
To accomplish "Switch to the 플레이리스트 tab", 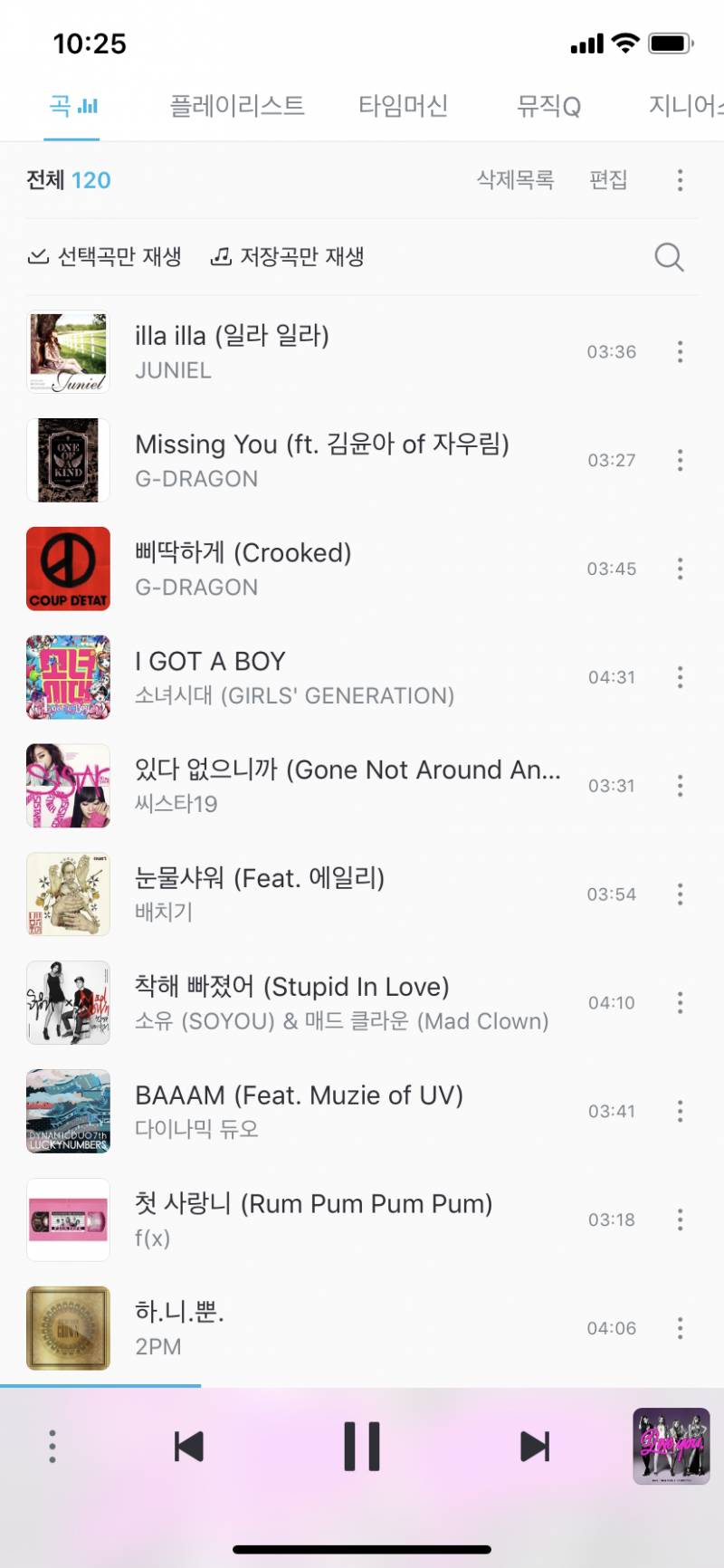I will click(x=237, y=106).
